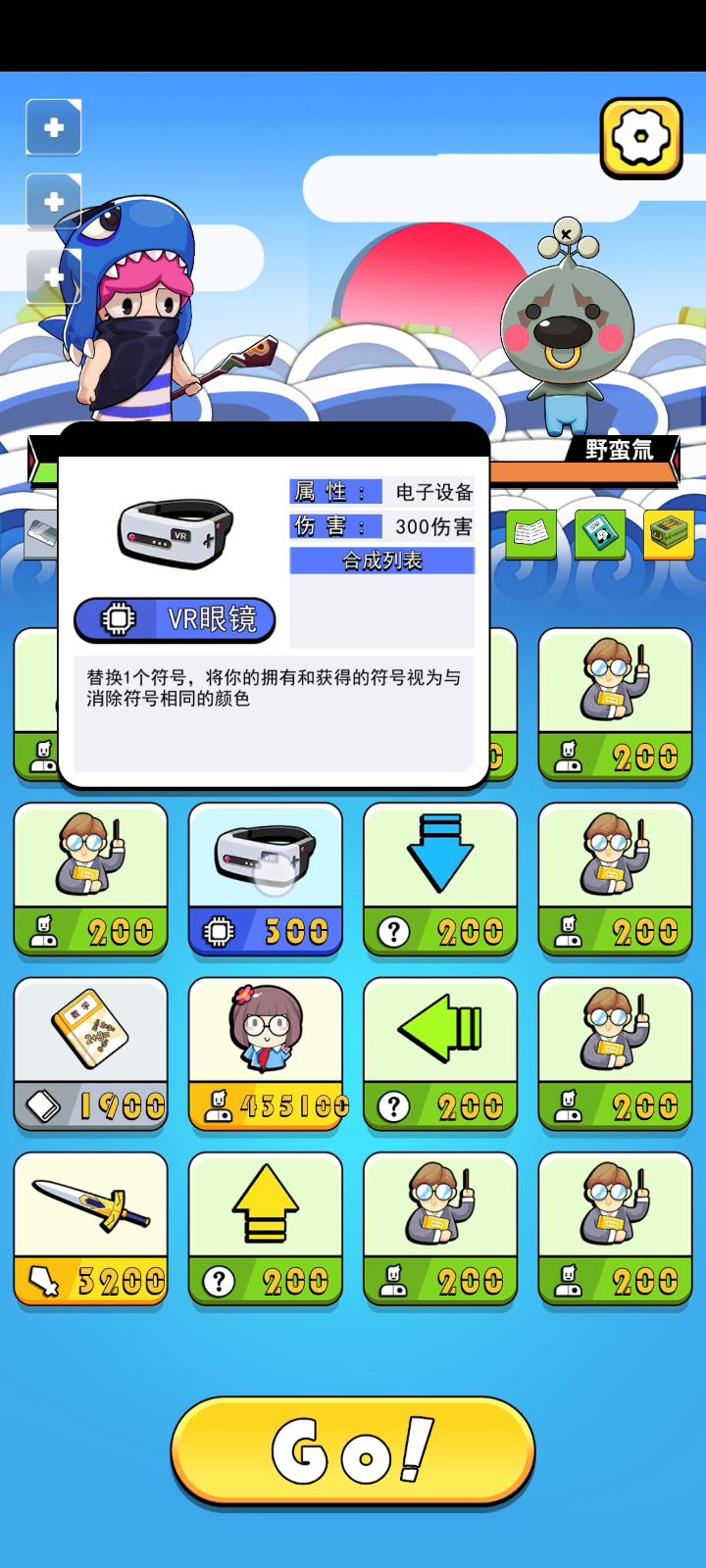Select the VR glasses card with 300
This screenshot has width=706, height=1568.
[265, 878]
